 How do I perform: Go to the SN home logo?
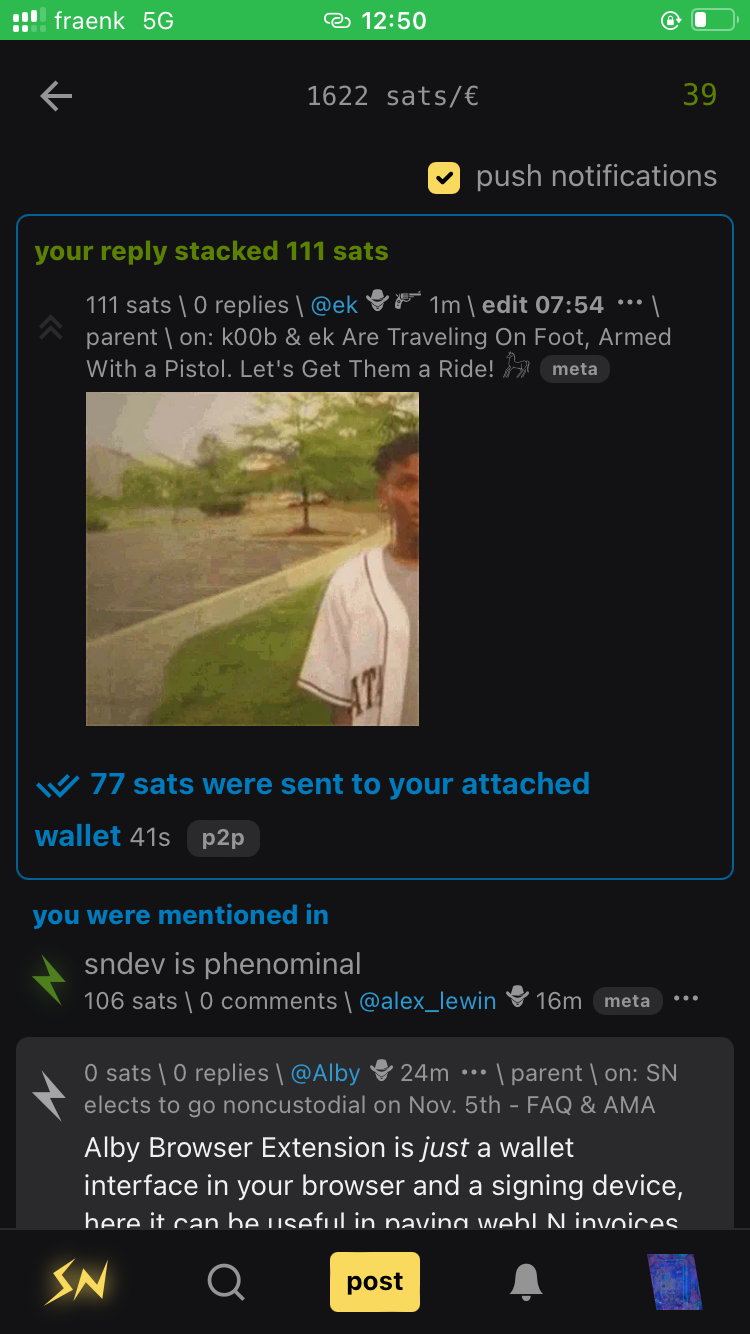(76, 1281)
